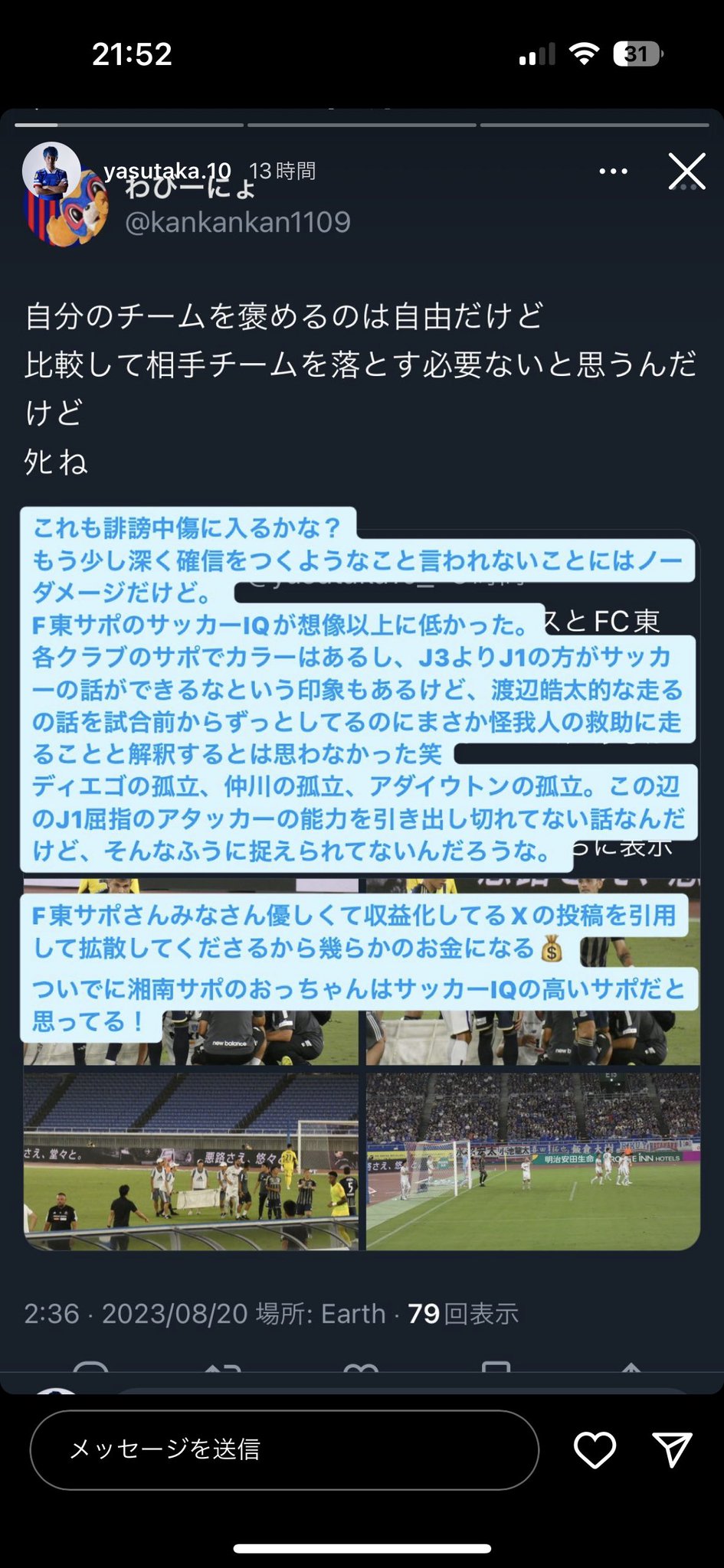Close the story viewer
The image size is (724, 1568).
[686, 171]
